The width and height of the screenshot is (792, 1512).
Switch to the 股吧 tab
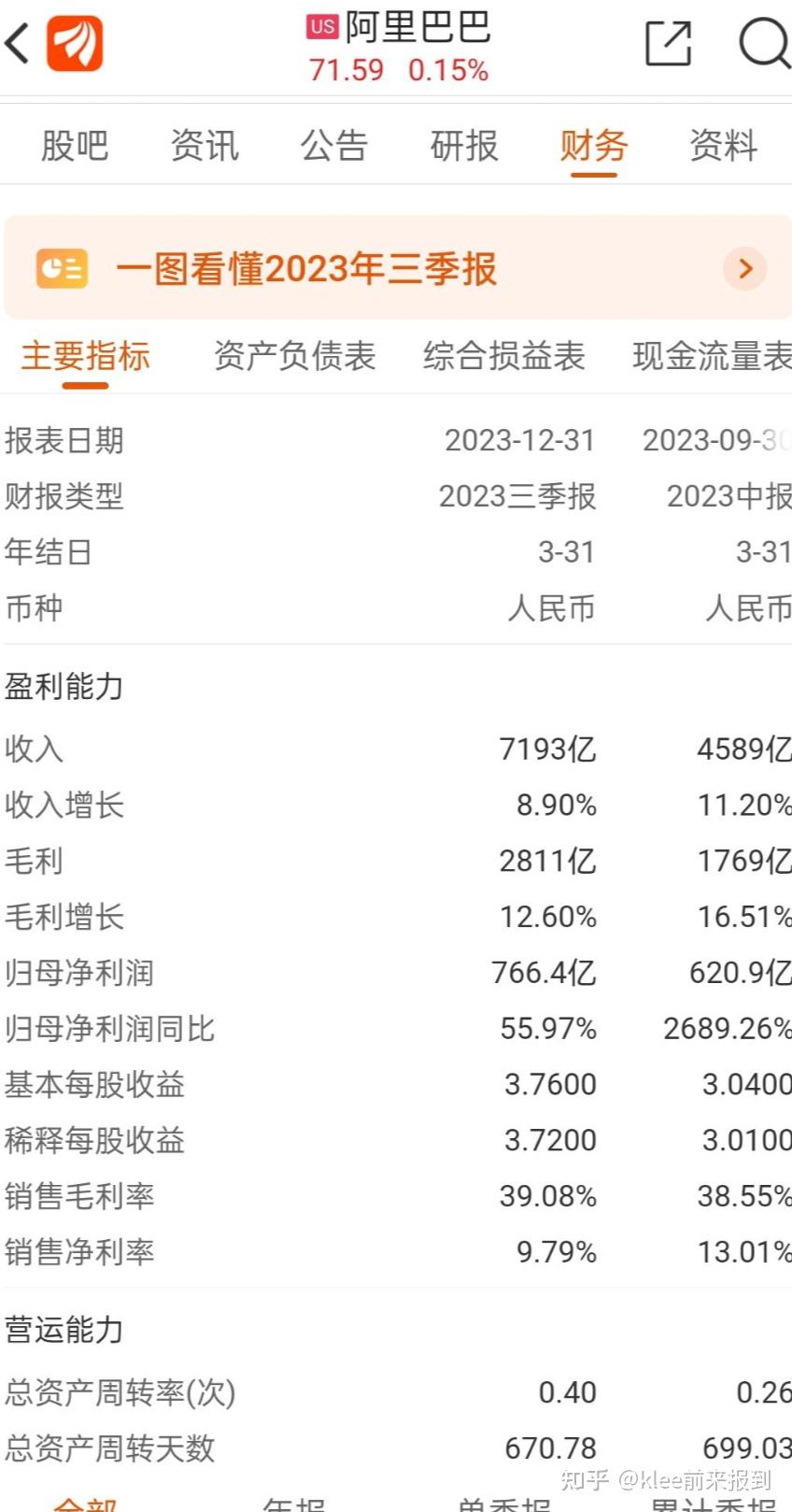tap(75, 146)
